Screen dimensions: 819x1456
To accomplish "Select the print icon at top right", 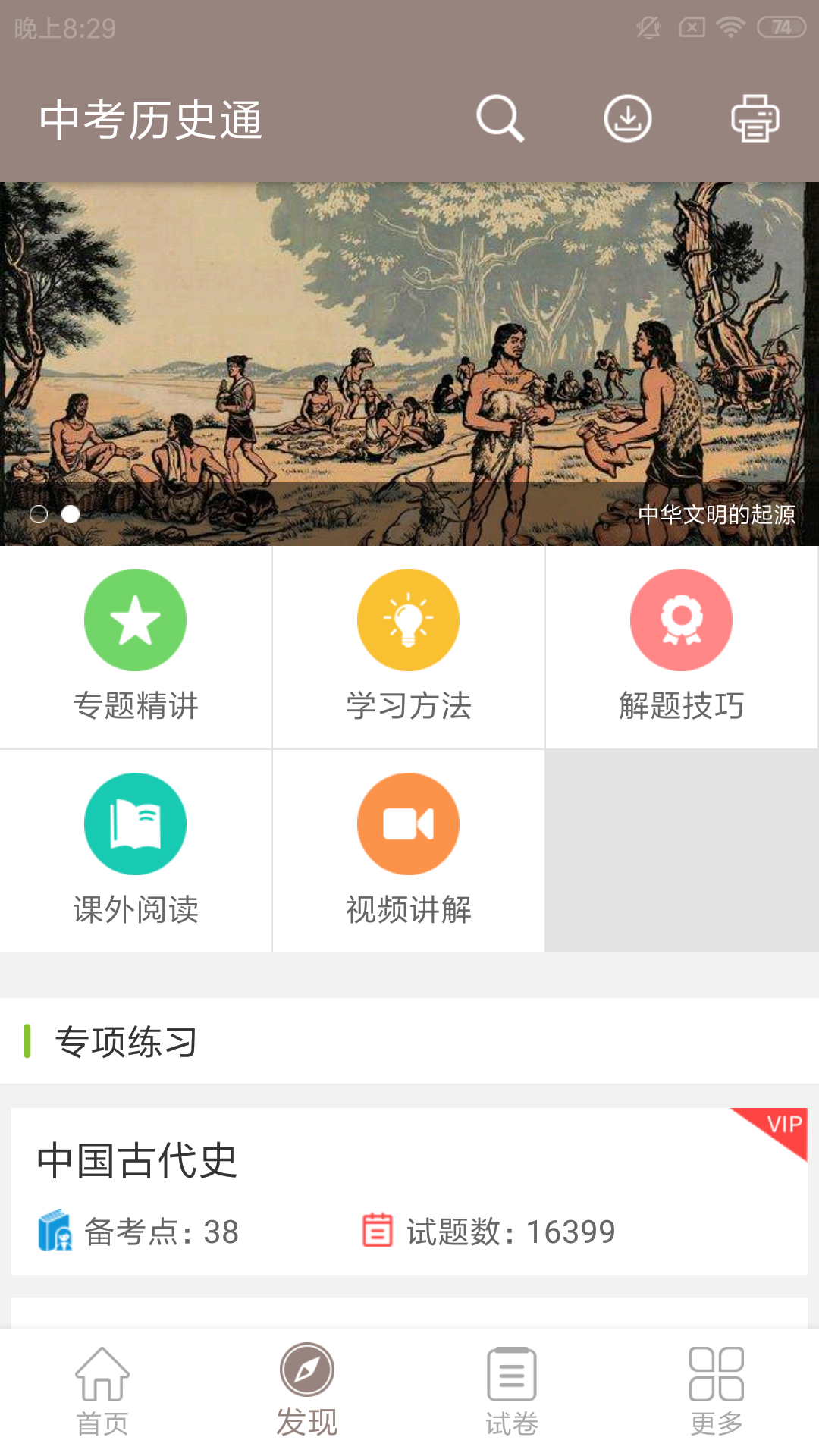I will [755, 118].
